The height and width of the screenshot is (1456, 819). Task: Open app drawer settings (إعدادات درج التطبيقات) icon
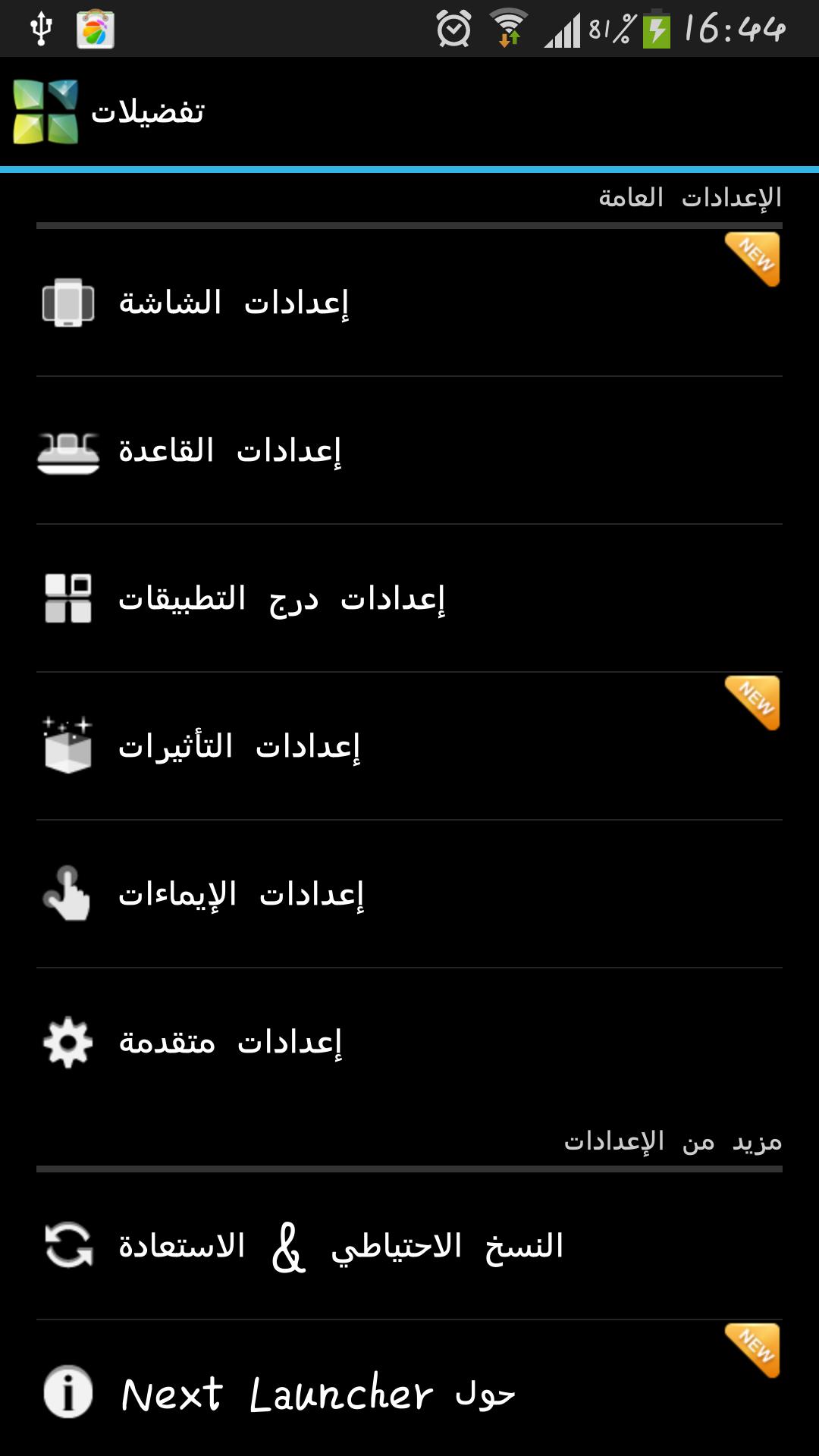[x=68, y=598]
